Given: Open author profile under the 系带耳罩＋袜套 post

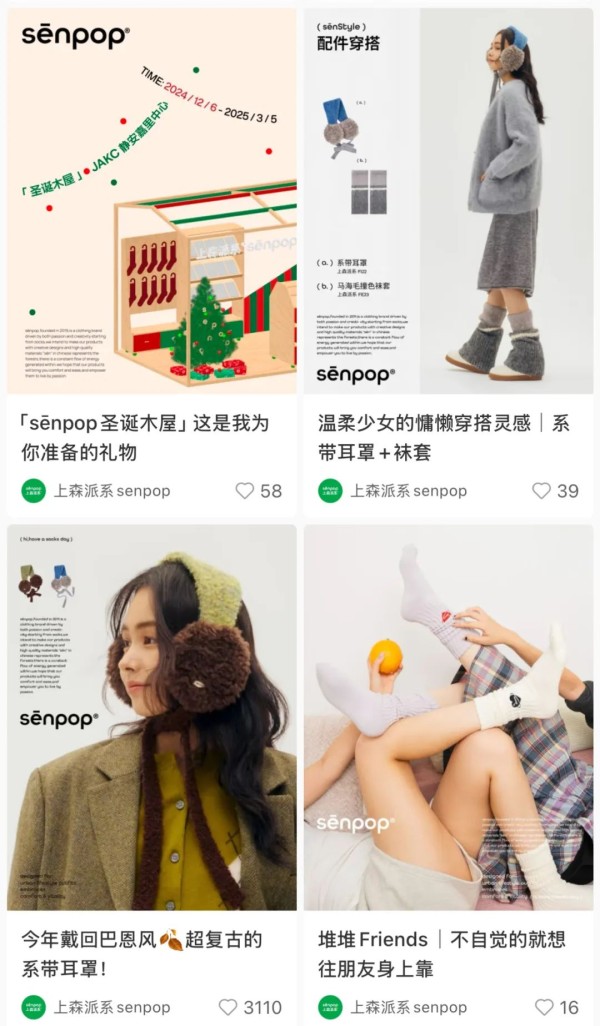Looking at the screenshot, I should point(392,490).
